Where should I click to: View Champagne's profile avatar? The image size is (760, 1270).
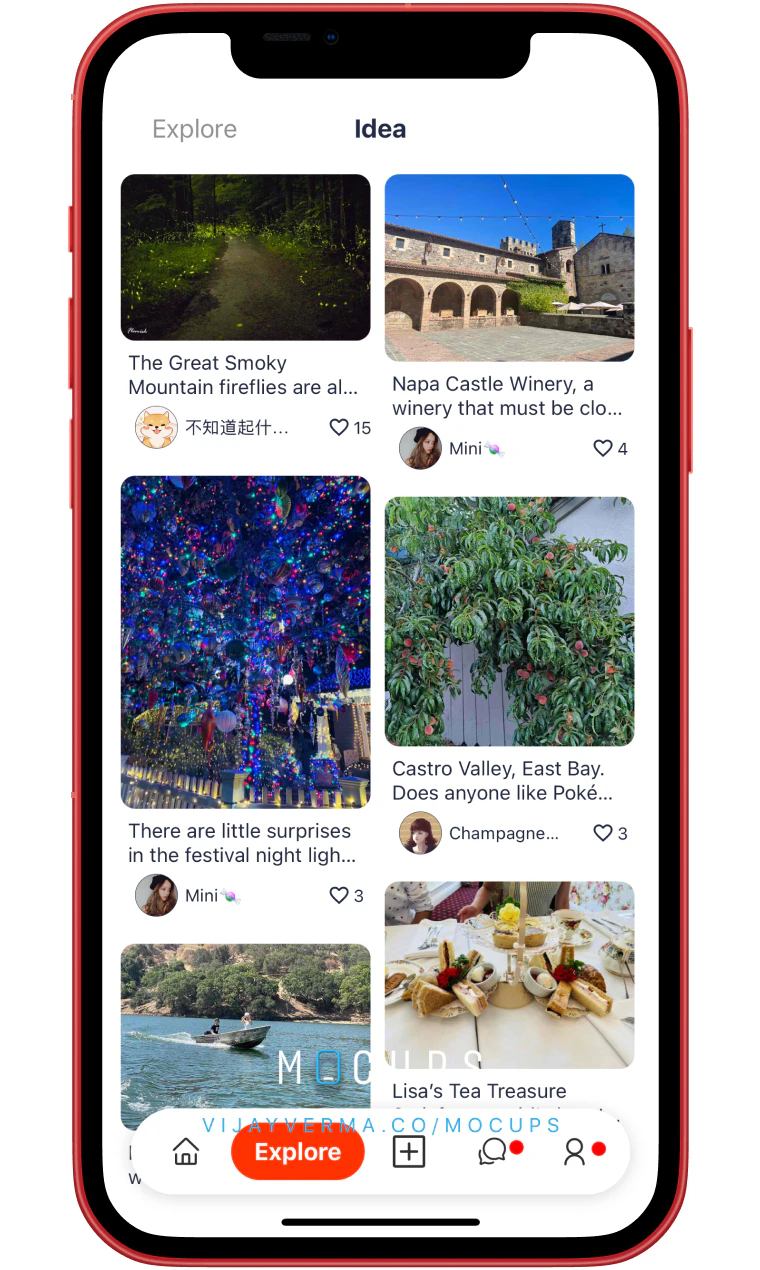pyautogui.click(x=420, y=833)
